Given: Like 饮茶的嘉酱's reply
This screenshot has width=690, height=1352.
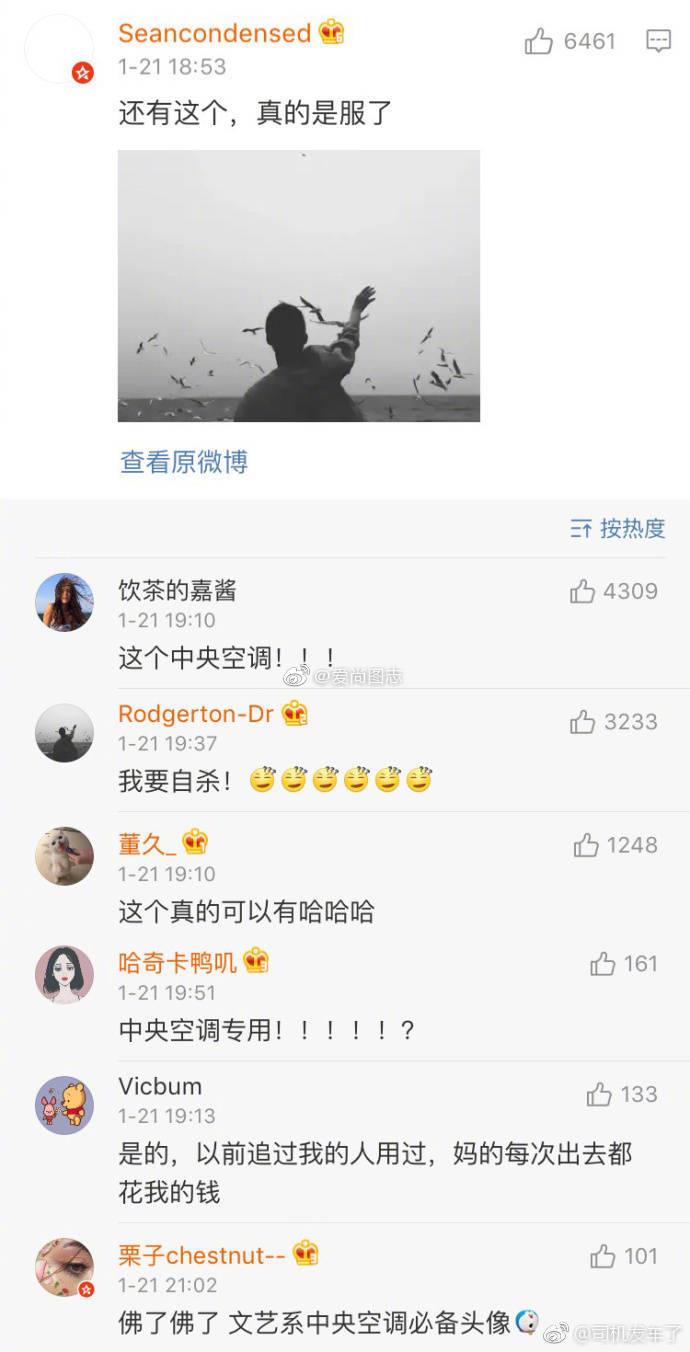Looking at the screenshot, I should click(x=583, y=592).
